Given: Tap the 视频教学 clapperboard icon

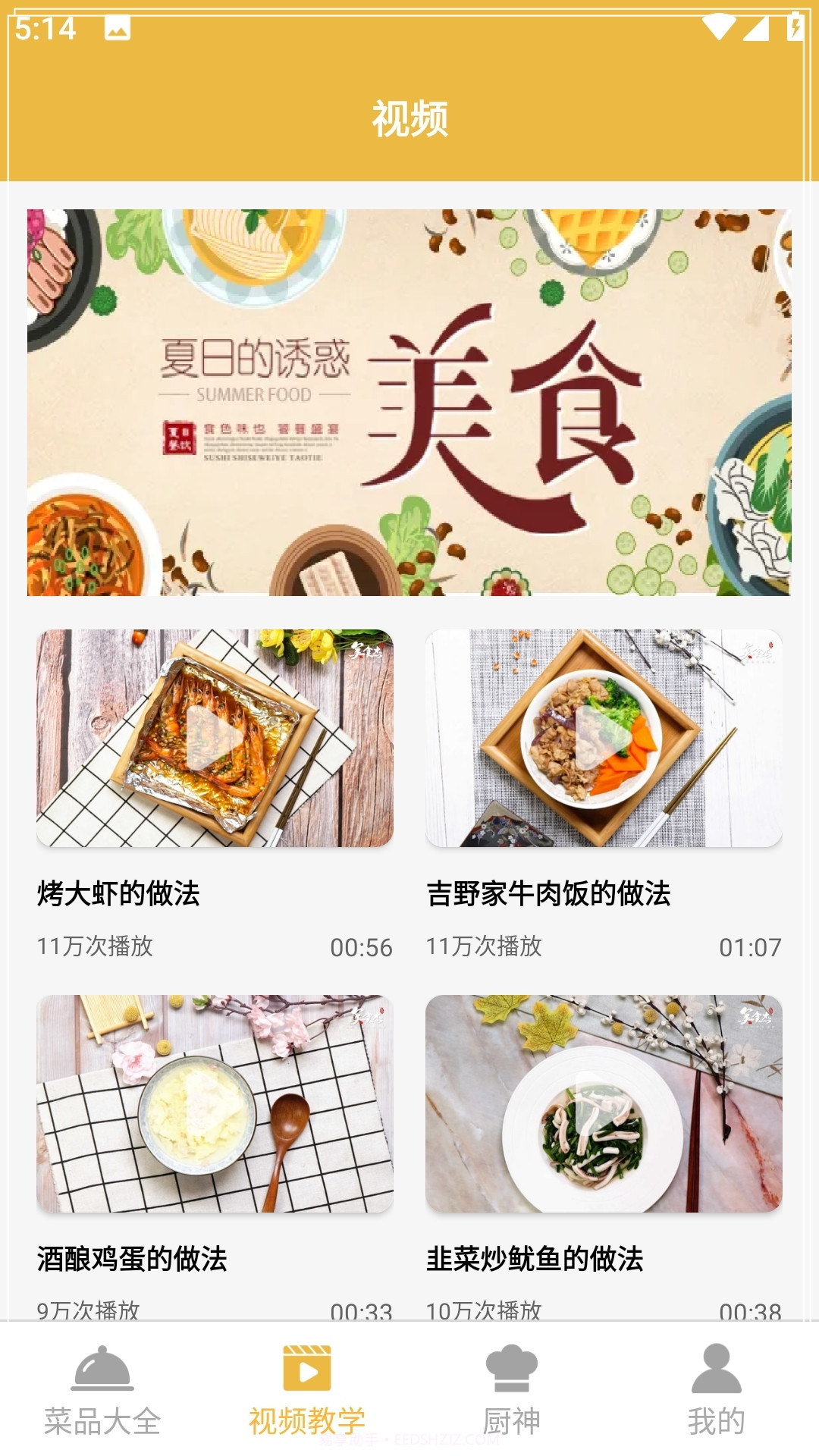Looking at the screenshot, I should [307, 1369].
